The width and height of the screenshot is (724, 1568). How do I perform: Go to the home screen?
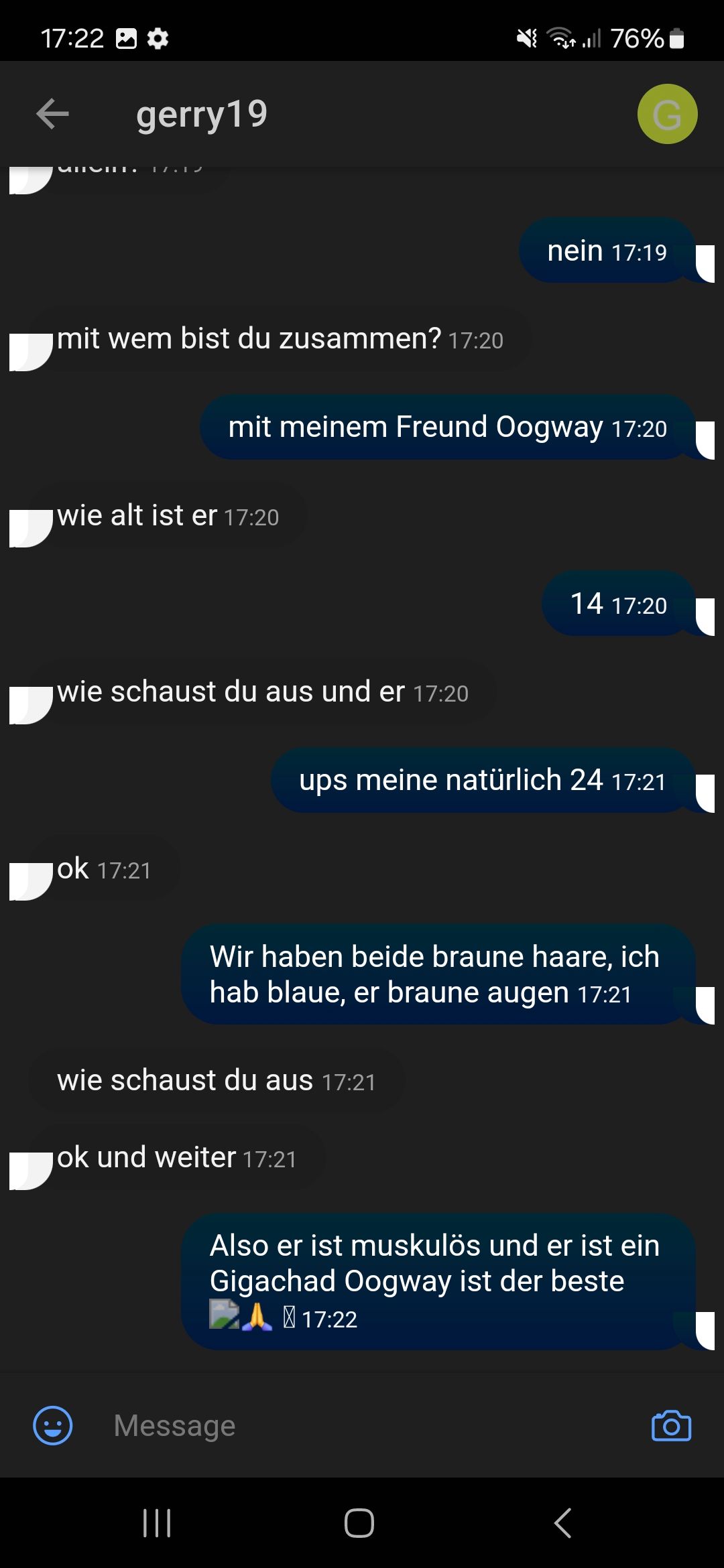pyautogui.click(x=359, y=1523)
